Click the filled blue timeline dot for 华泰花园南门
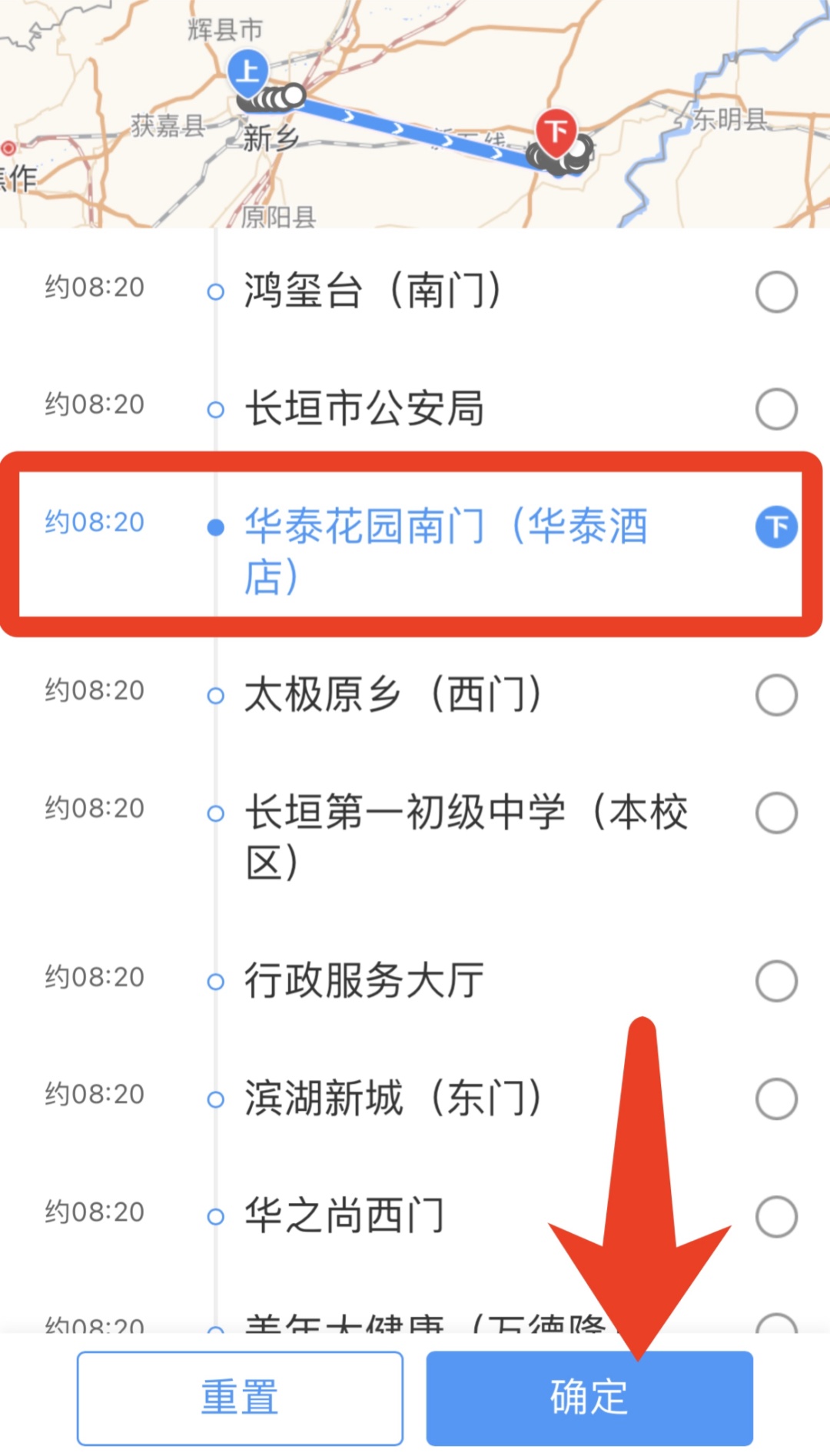 [x=216, y=526]
